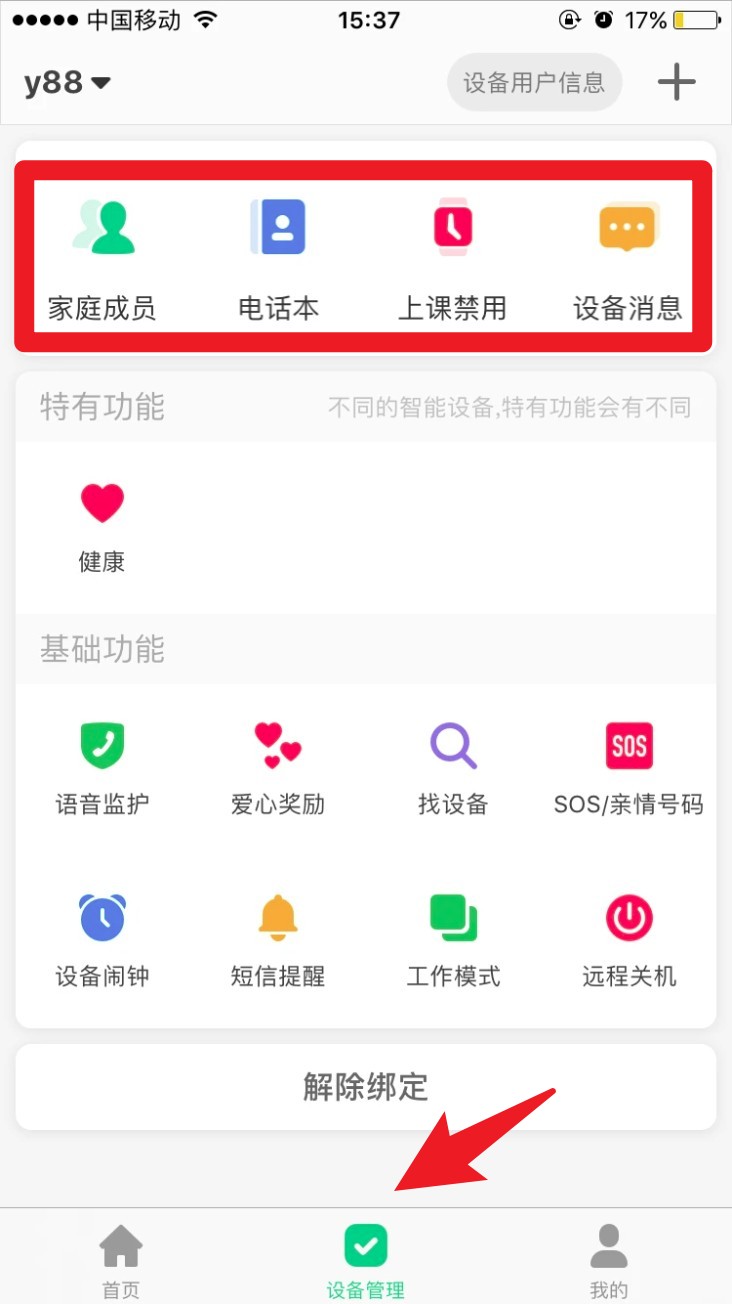Open SOS/亲情号码 settings
732x1304 pixels.
pos(629,769)
